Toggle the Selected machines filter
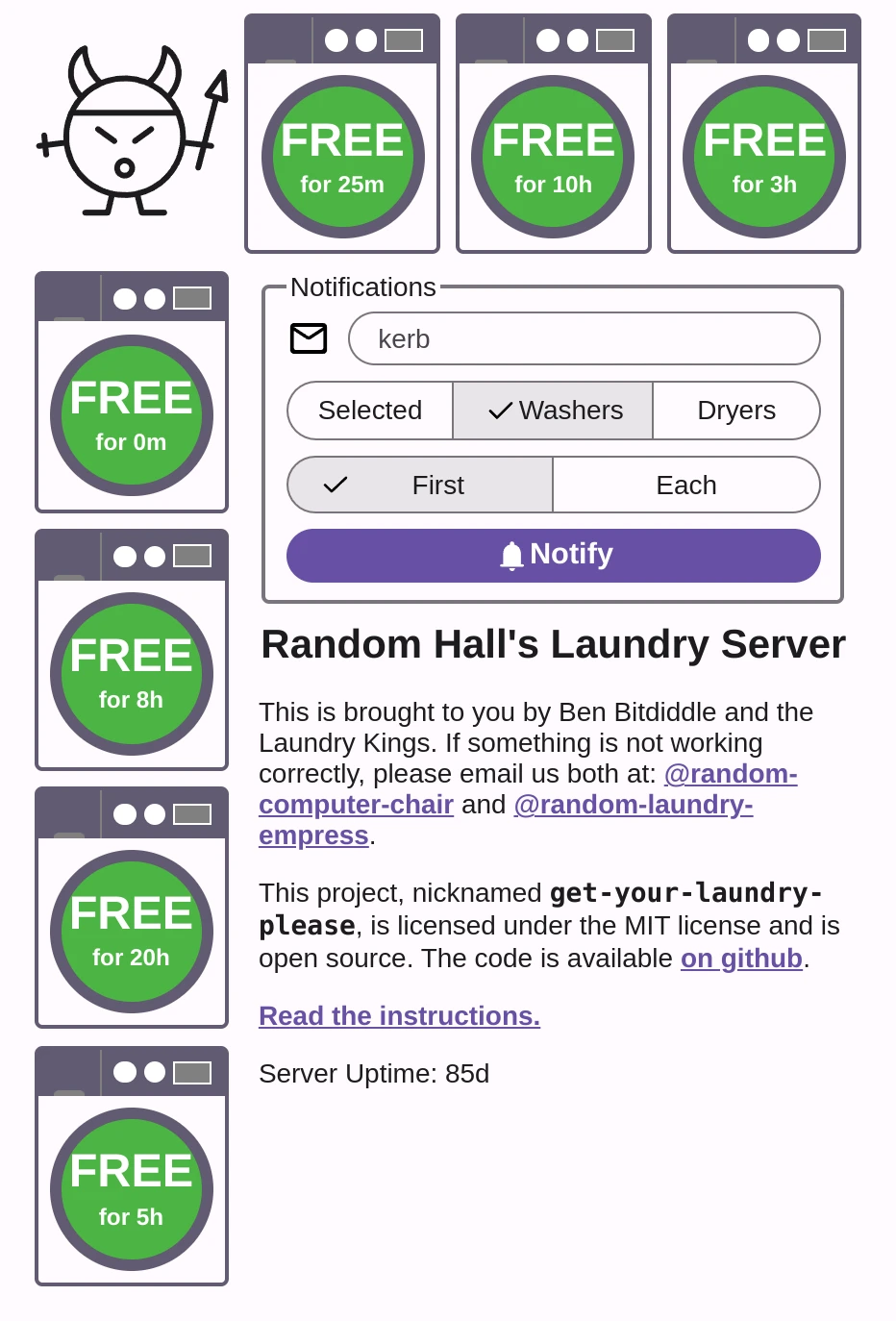Viewport: 896px width, 1321px height. point(369,411)
